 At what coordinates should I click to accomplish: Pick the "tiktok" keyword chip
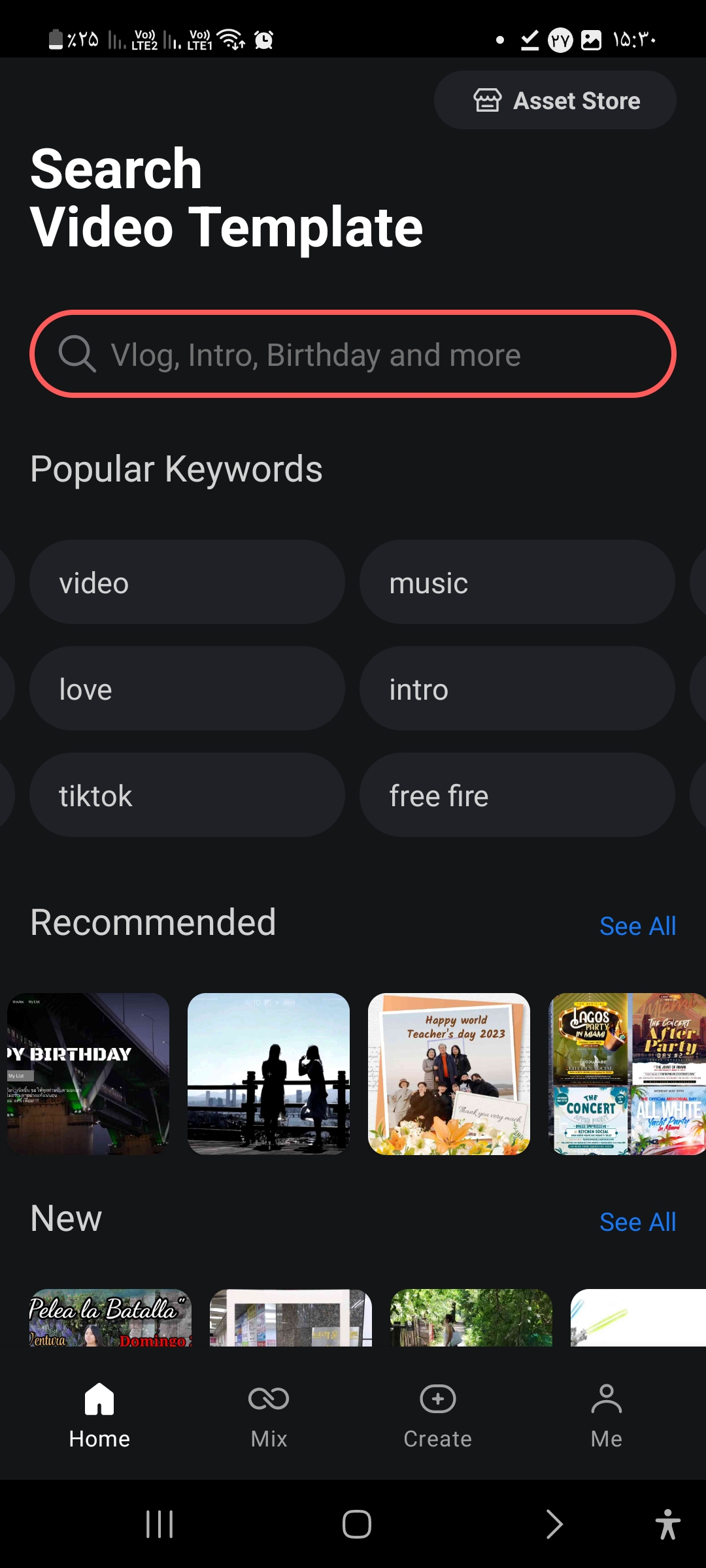click(x=187, y=795)
